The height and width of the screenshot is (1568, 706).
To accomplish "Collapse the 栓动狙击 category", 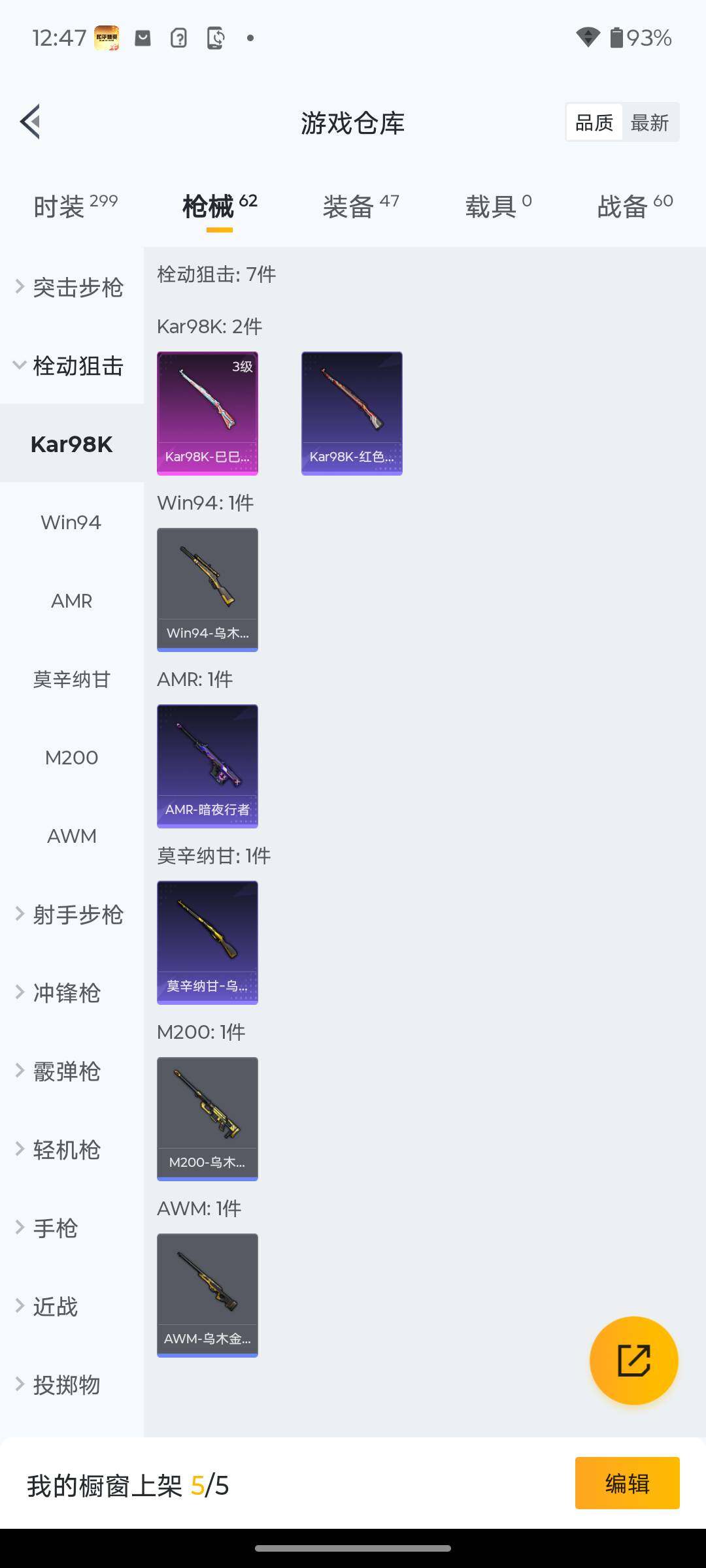I will 71,366.
